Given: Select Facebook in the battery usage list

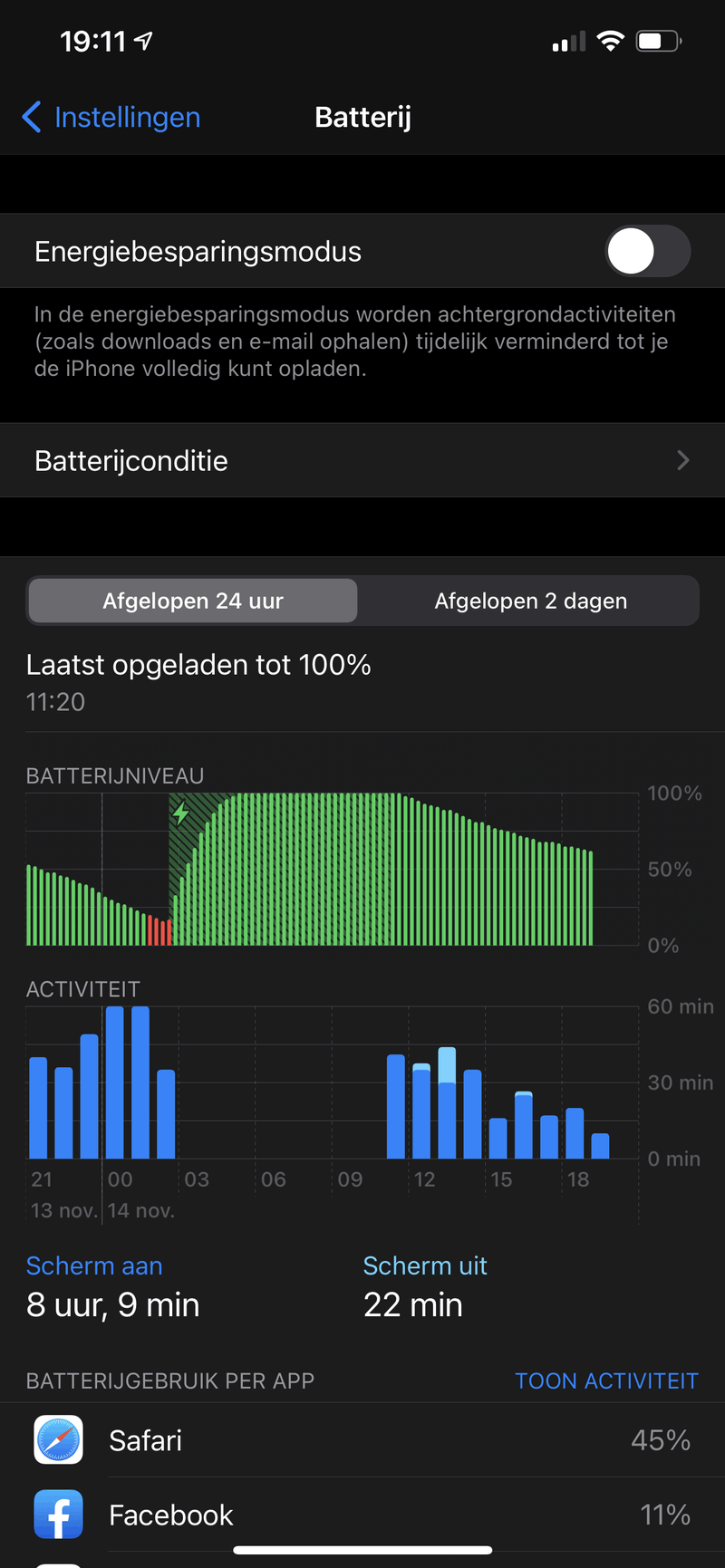Looking at the screenshot, I should point(362,1515).
